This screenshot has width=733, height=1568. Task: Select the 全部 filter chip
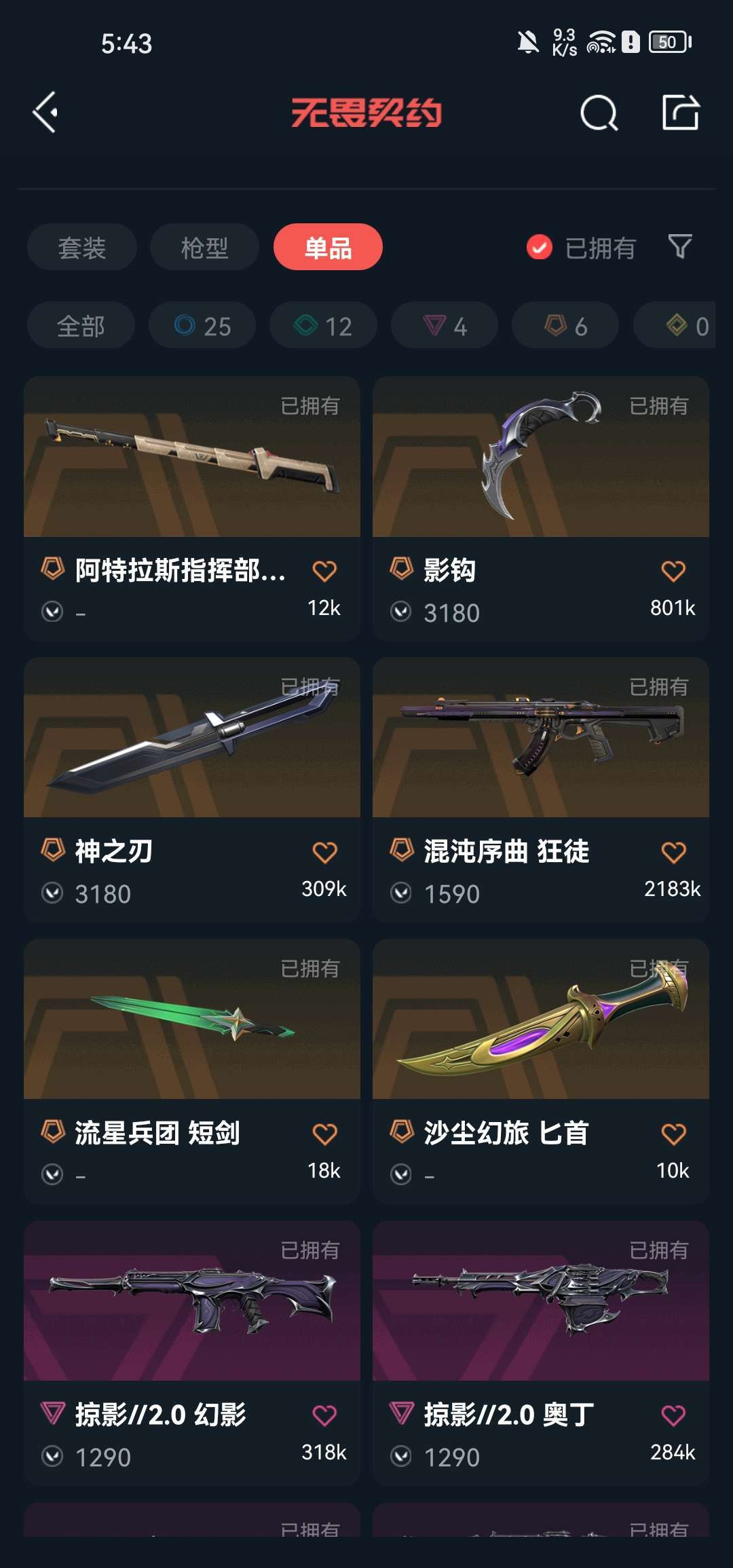(80, 325)
